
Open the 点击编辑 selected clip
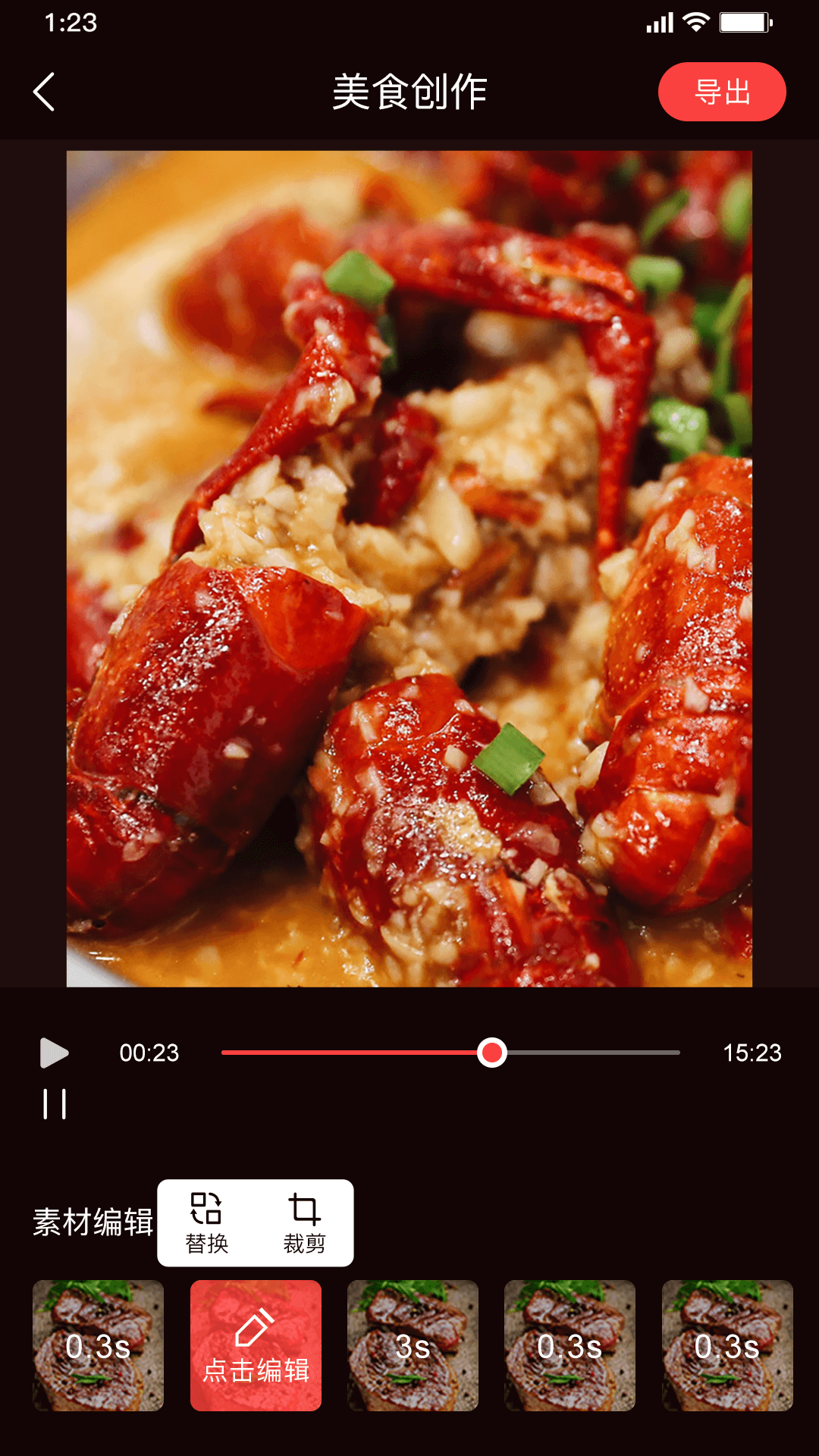pos(256,1345)
